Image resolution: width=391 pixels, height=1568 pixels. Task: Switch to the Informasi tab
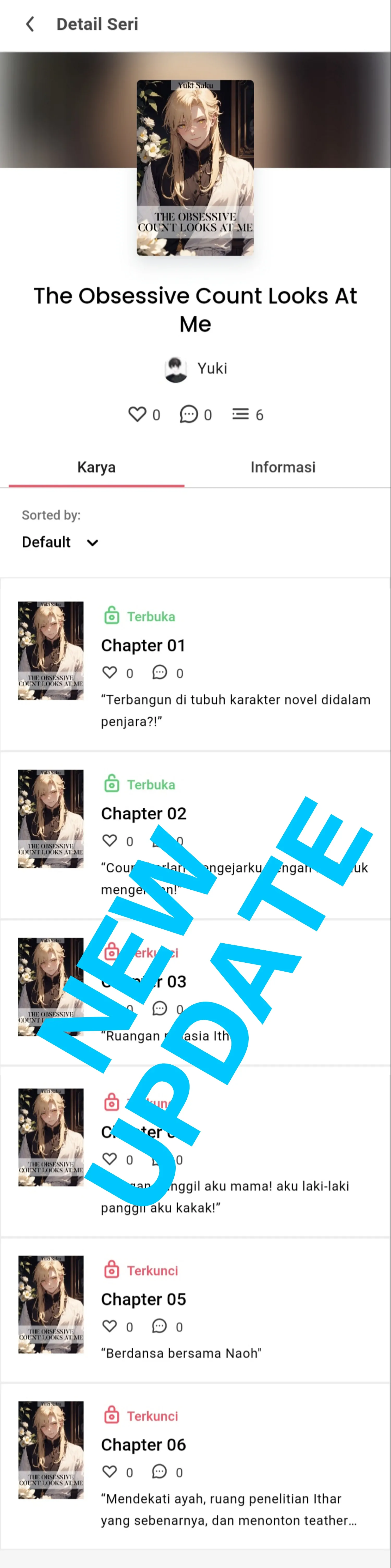pos(283,467)
